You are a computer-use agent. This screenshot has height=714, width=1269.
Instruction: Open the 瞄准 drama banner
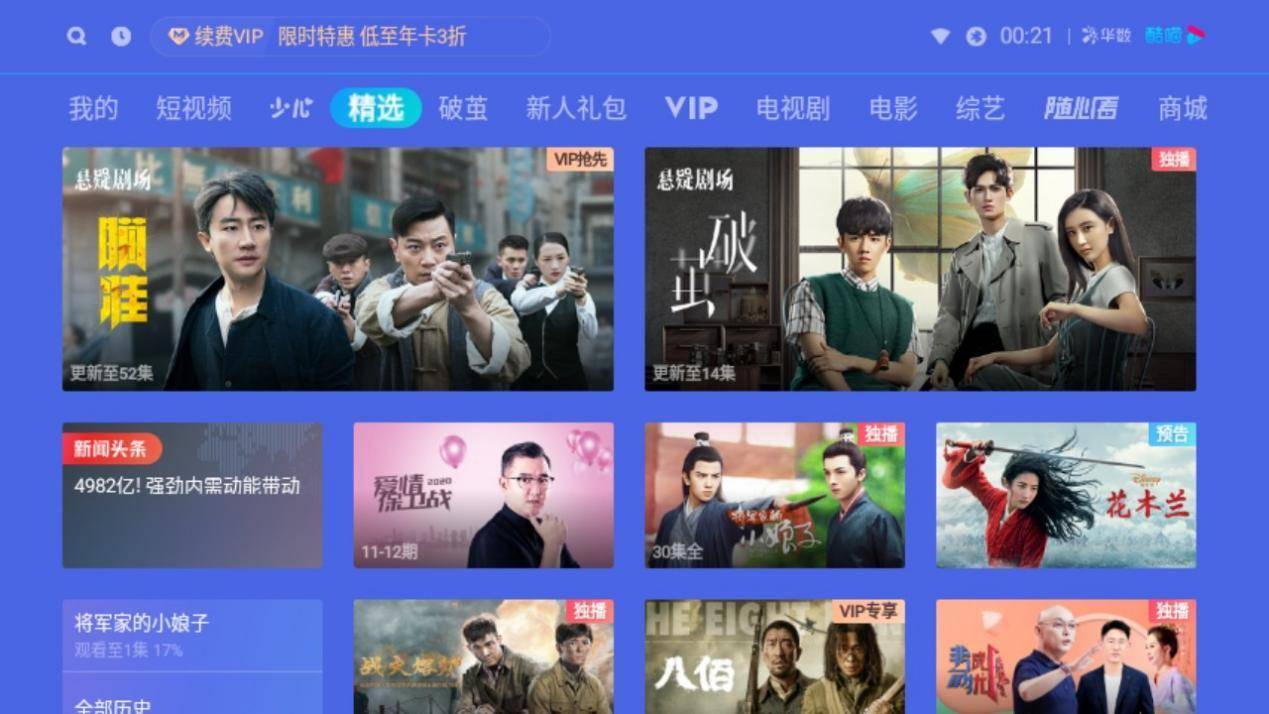click(x=338, y=269)
